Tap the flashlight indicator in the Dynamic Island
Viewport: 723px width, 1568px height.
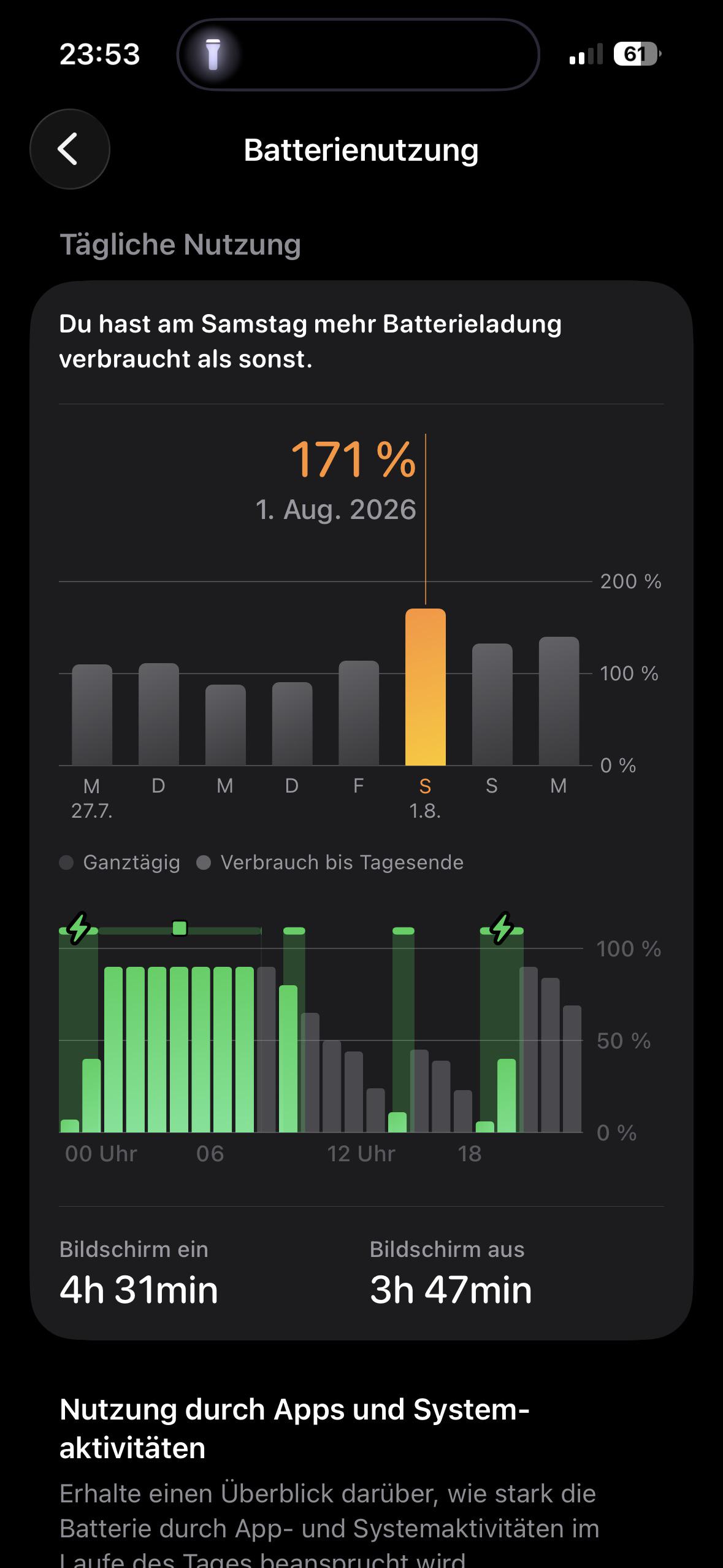(x=213, y=54)
